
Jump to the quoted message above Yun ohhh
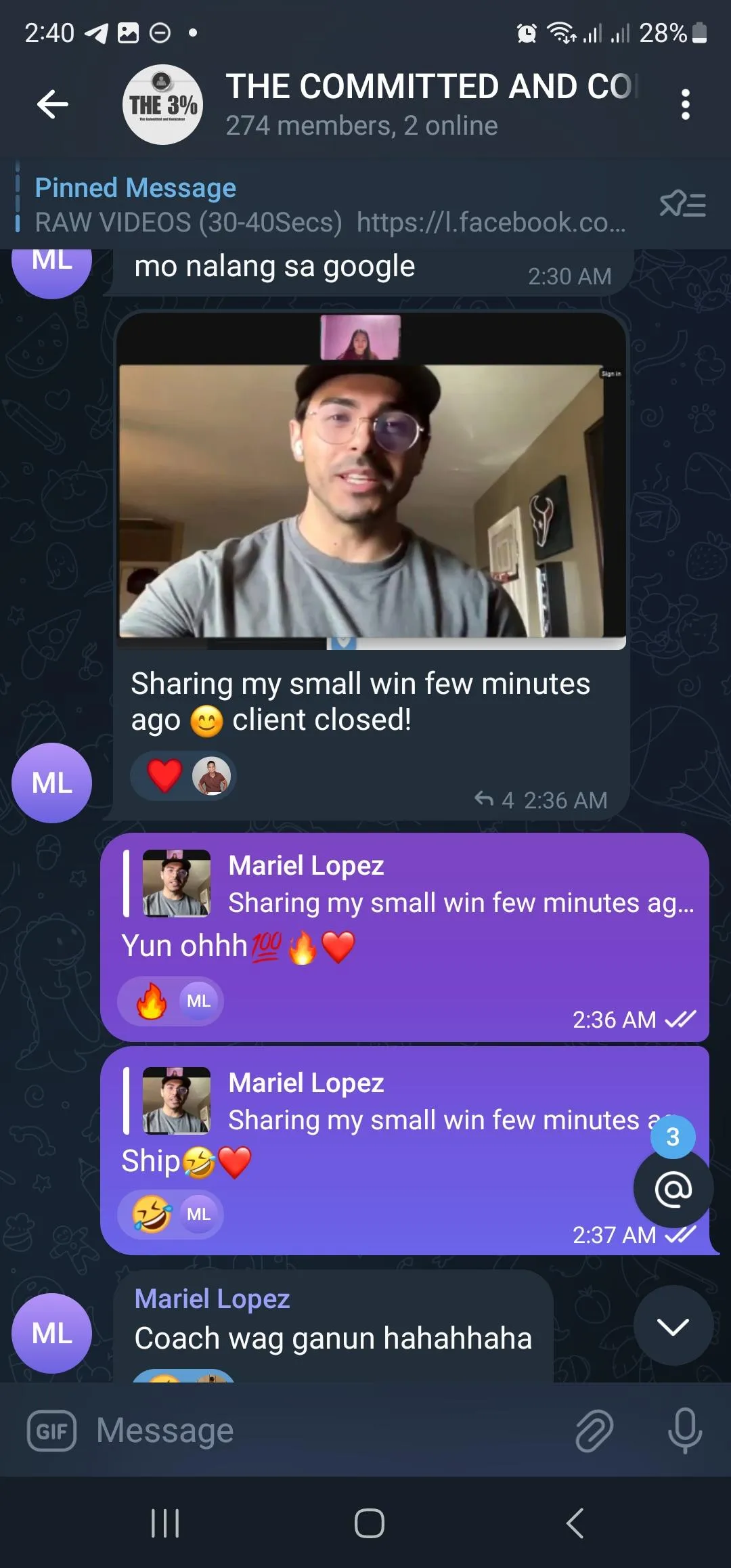click(x=410, y=884)
